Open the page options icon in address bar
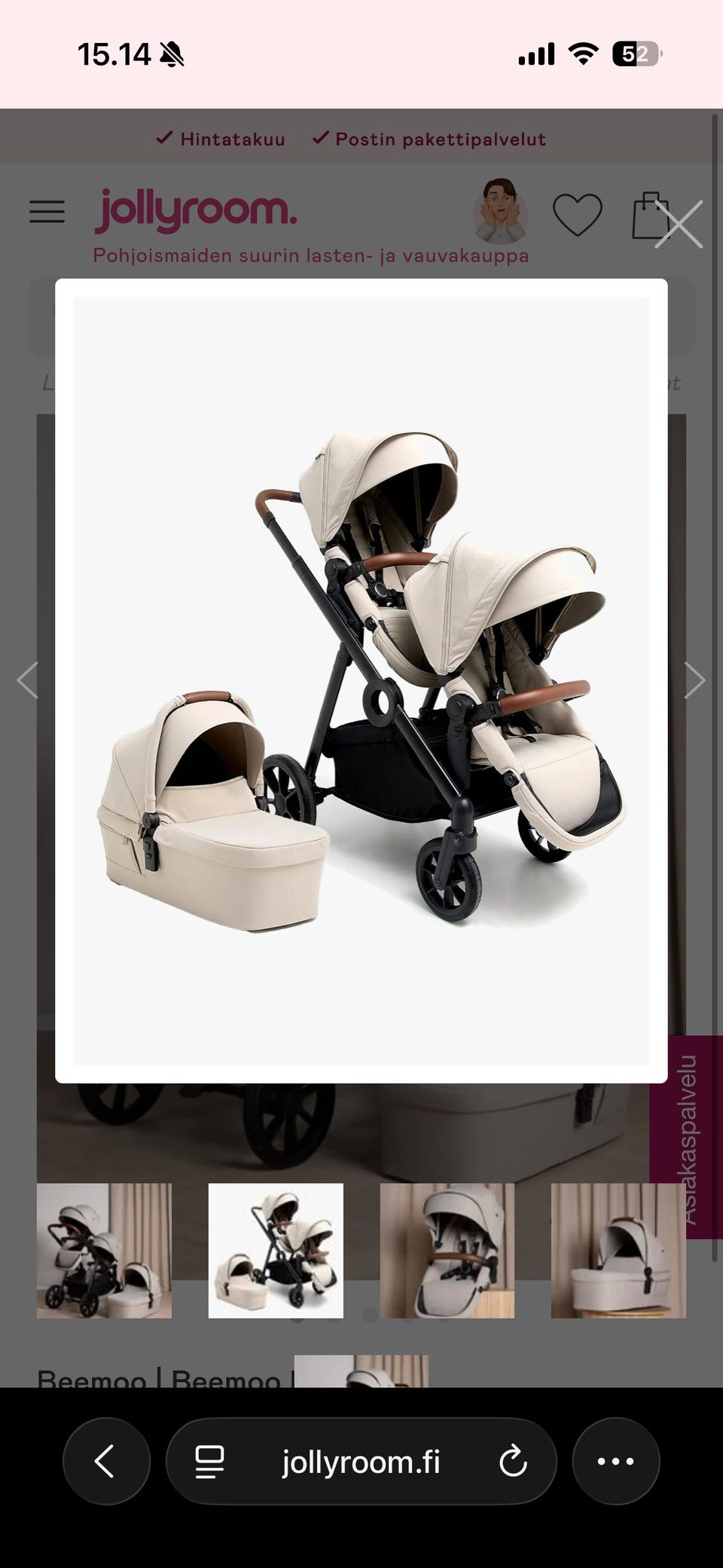Image resolution: width=723 pixels, height=1568 pixels. point(209,1461)
